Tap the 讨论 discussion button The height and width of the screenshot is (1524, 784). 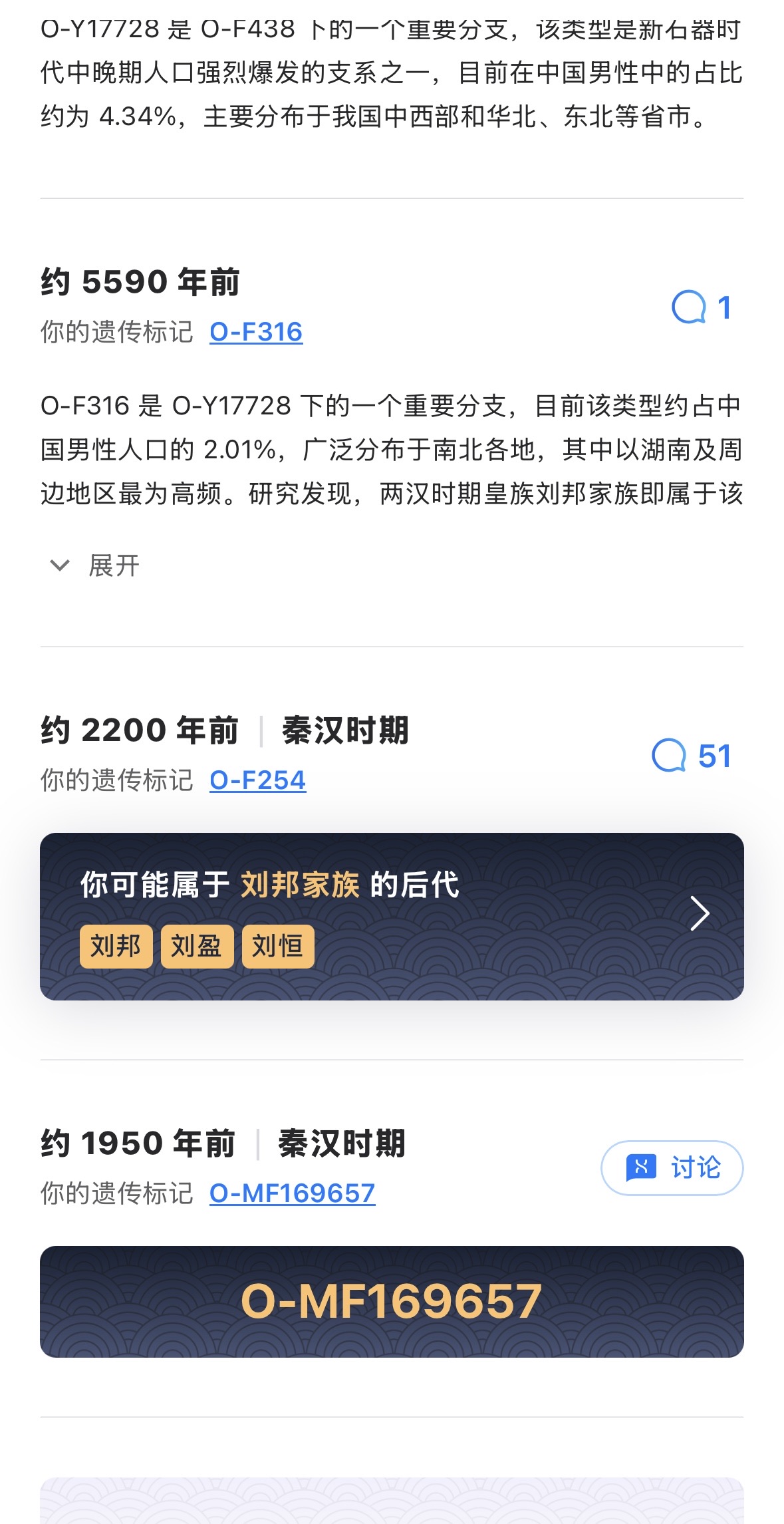[x=672, y=1167]
